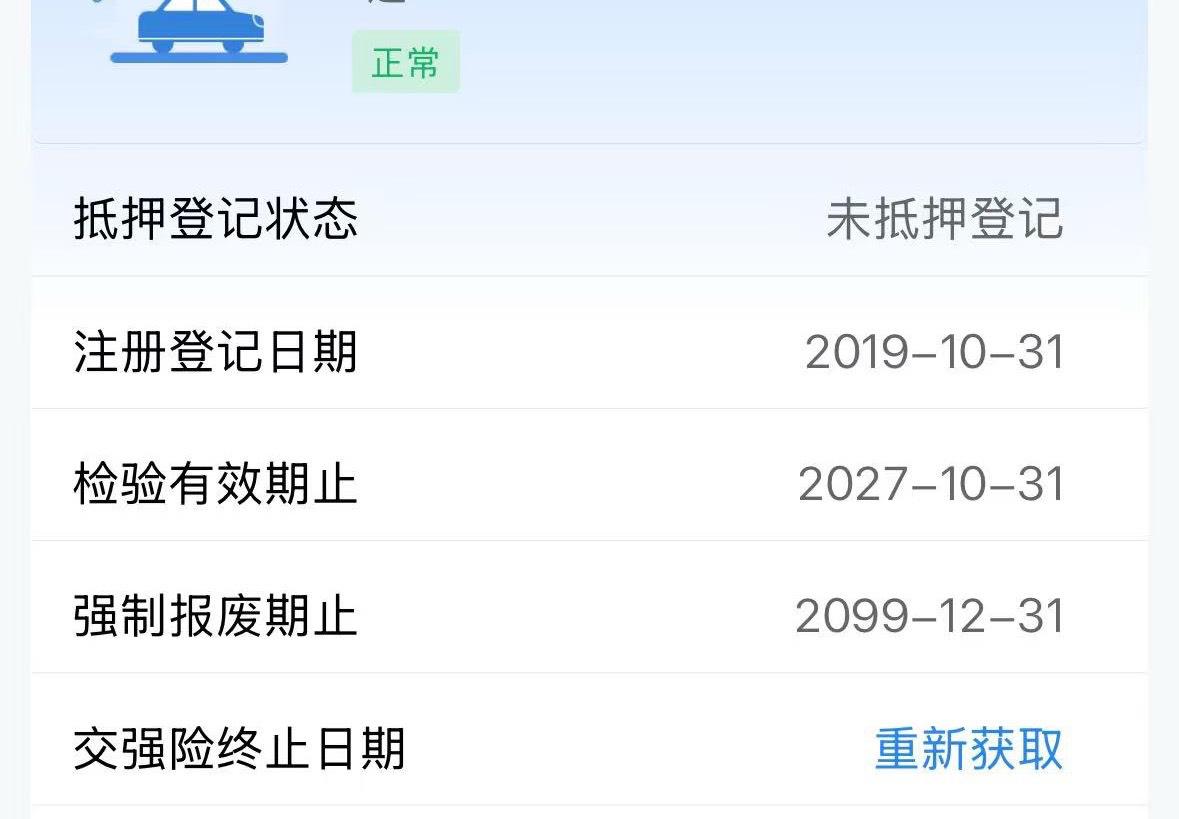The image size is (1179, 819).
Task: Tap 重新获取 for 交强险终止日期
Action: 968,749
